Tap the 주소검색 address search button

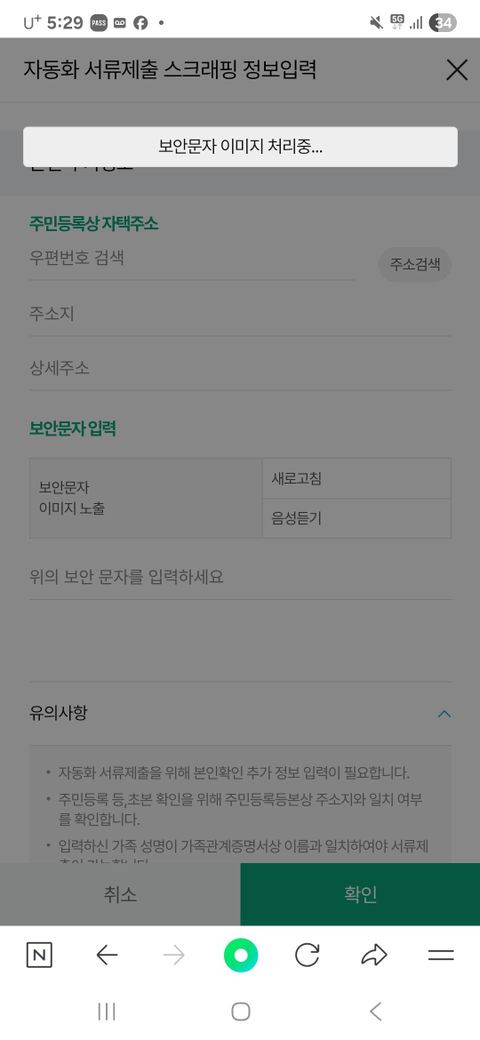(x=415, y=265)
